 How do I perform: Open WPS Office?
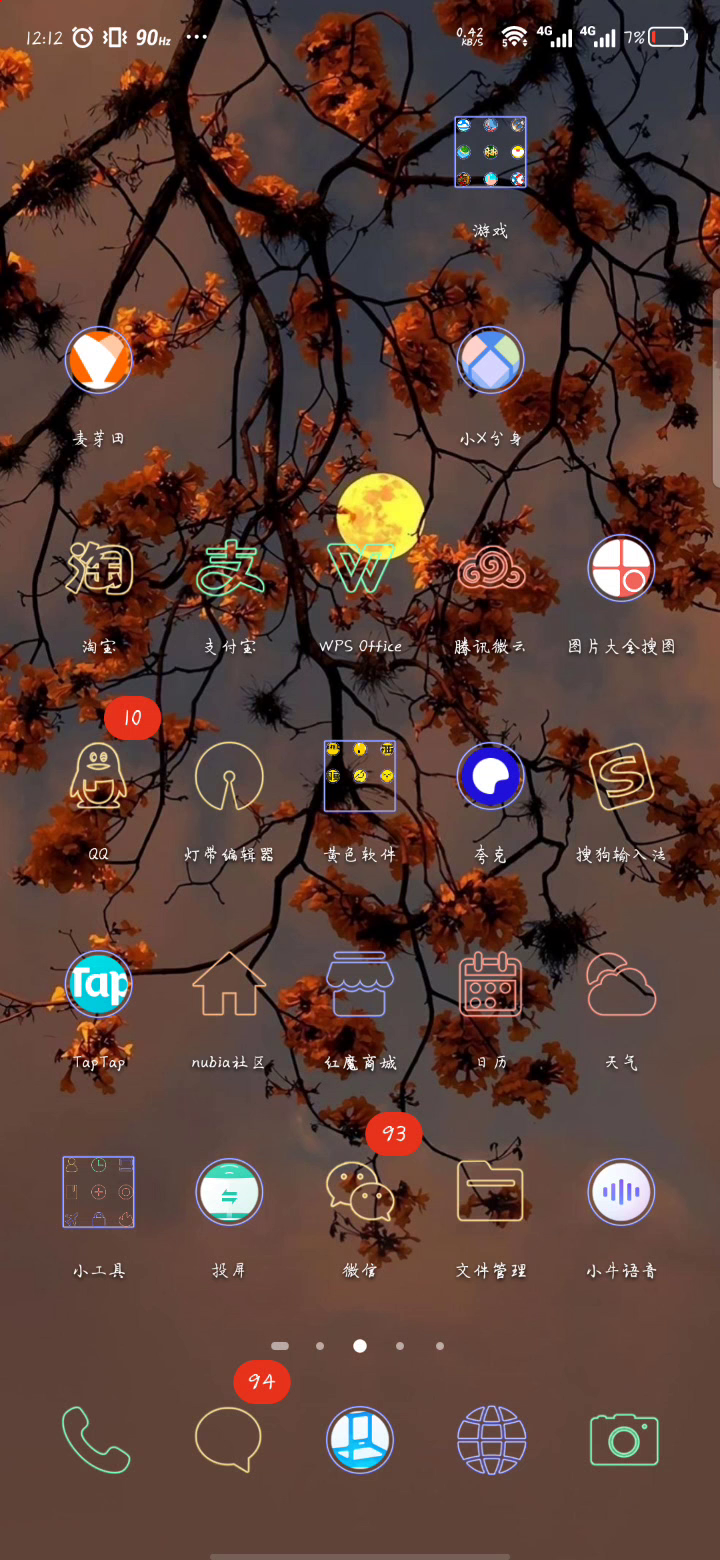pos(360,570)
